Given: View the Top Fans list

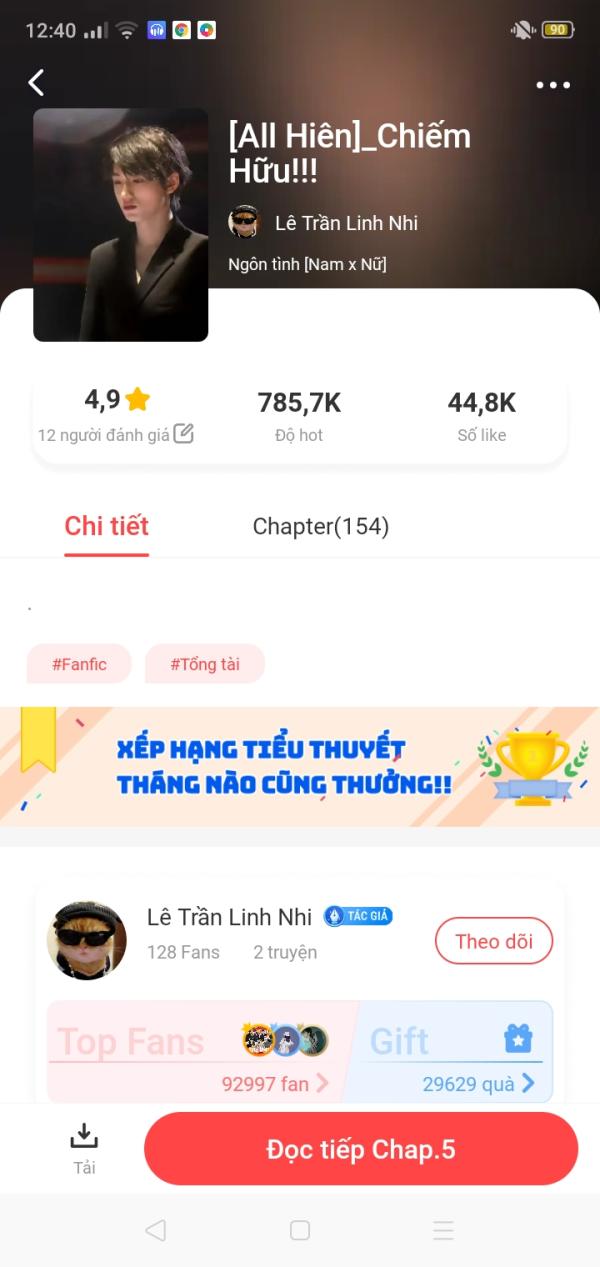Looking at the screenshot, I should pyautogui.click(x=195, y=1052).
